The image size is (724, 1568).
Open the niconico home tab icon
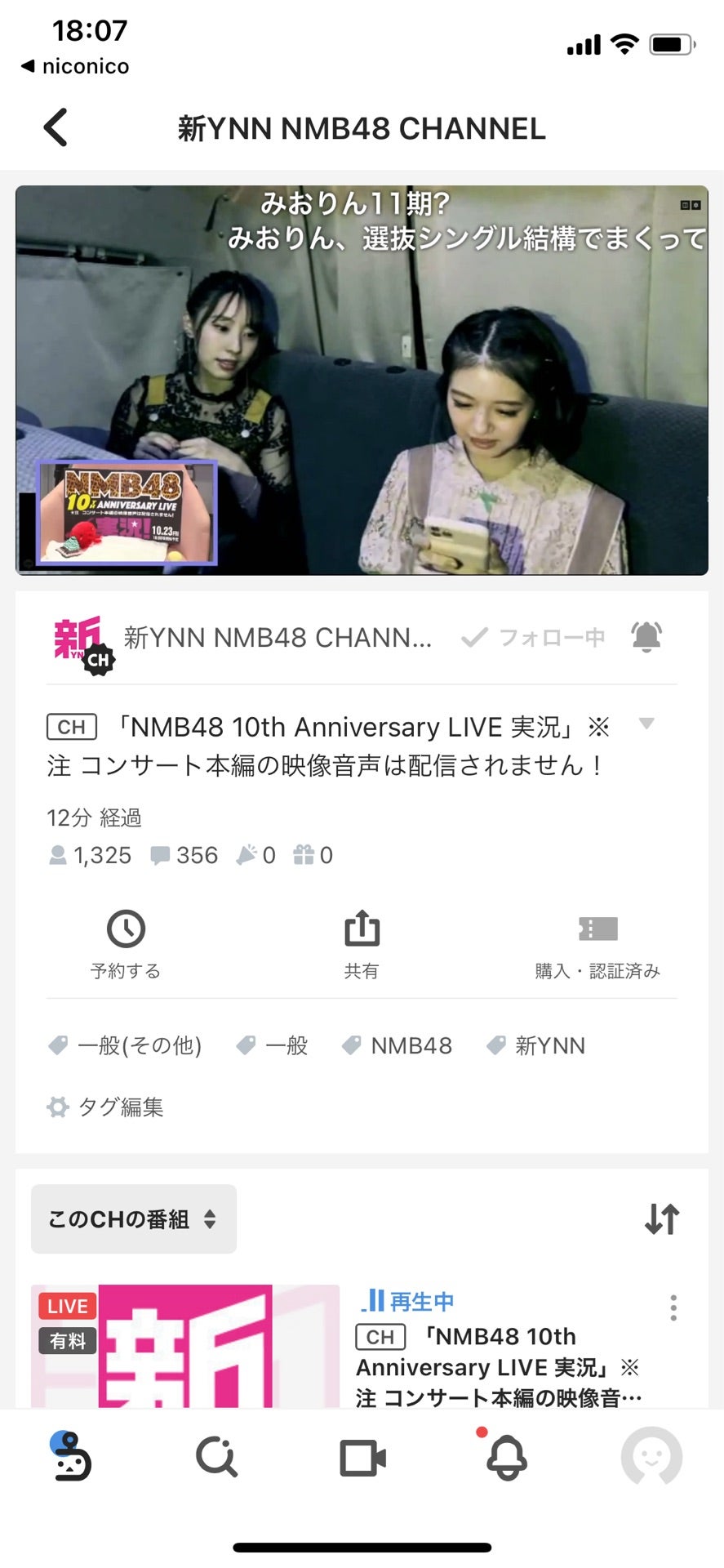(x=70, y=1456)
